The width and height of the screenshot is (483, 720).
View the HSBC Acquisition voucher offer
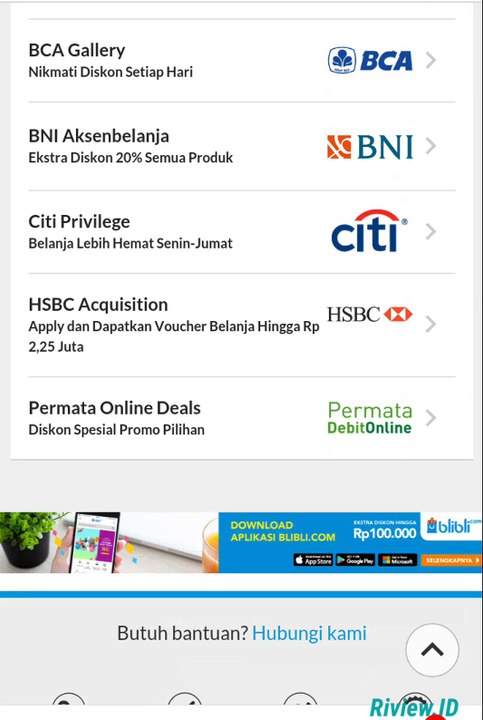point(242,325)
